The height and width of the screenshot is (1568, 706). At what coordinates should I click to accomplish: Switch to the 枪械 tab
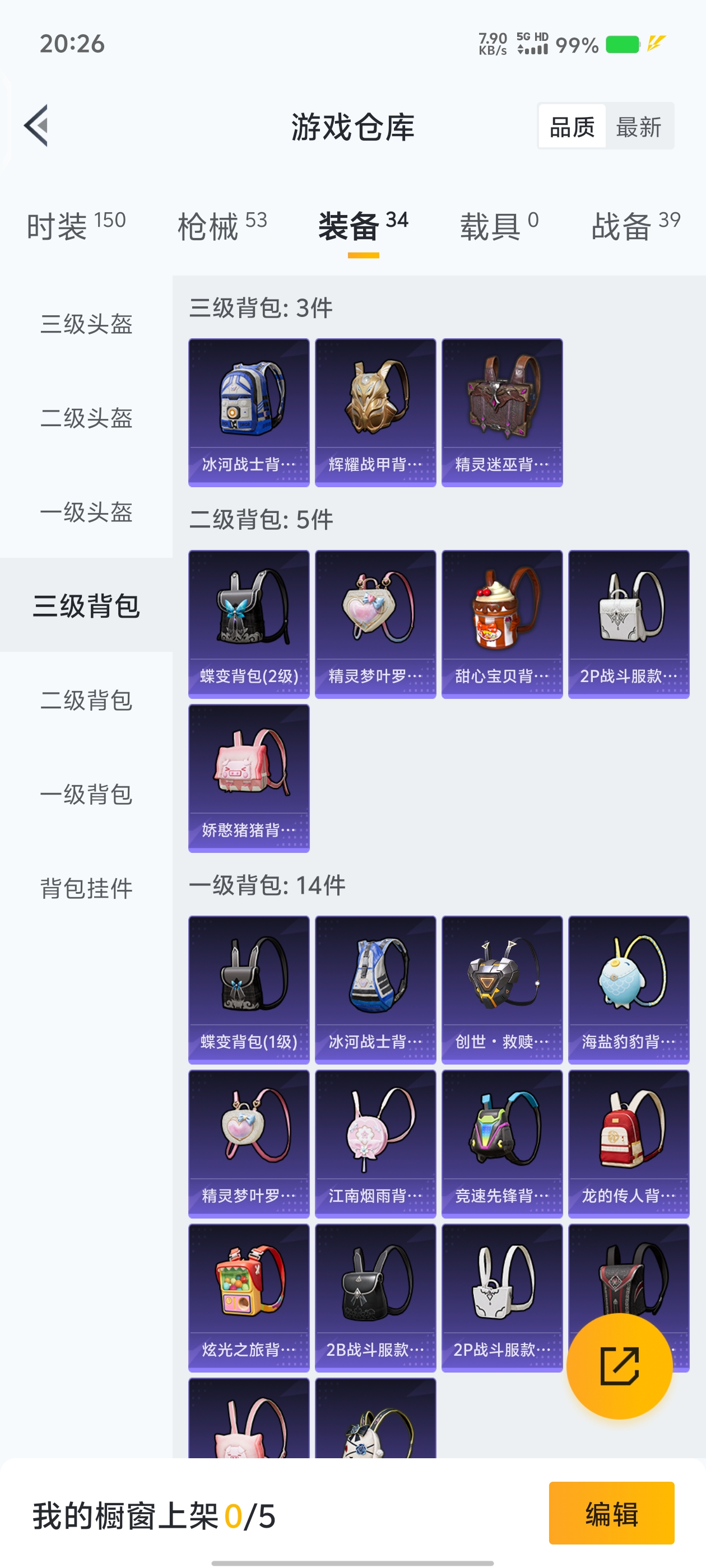click(222, 226)
